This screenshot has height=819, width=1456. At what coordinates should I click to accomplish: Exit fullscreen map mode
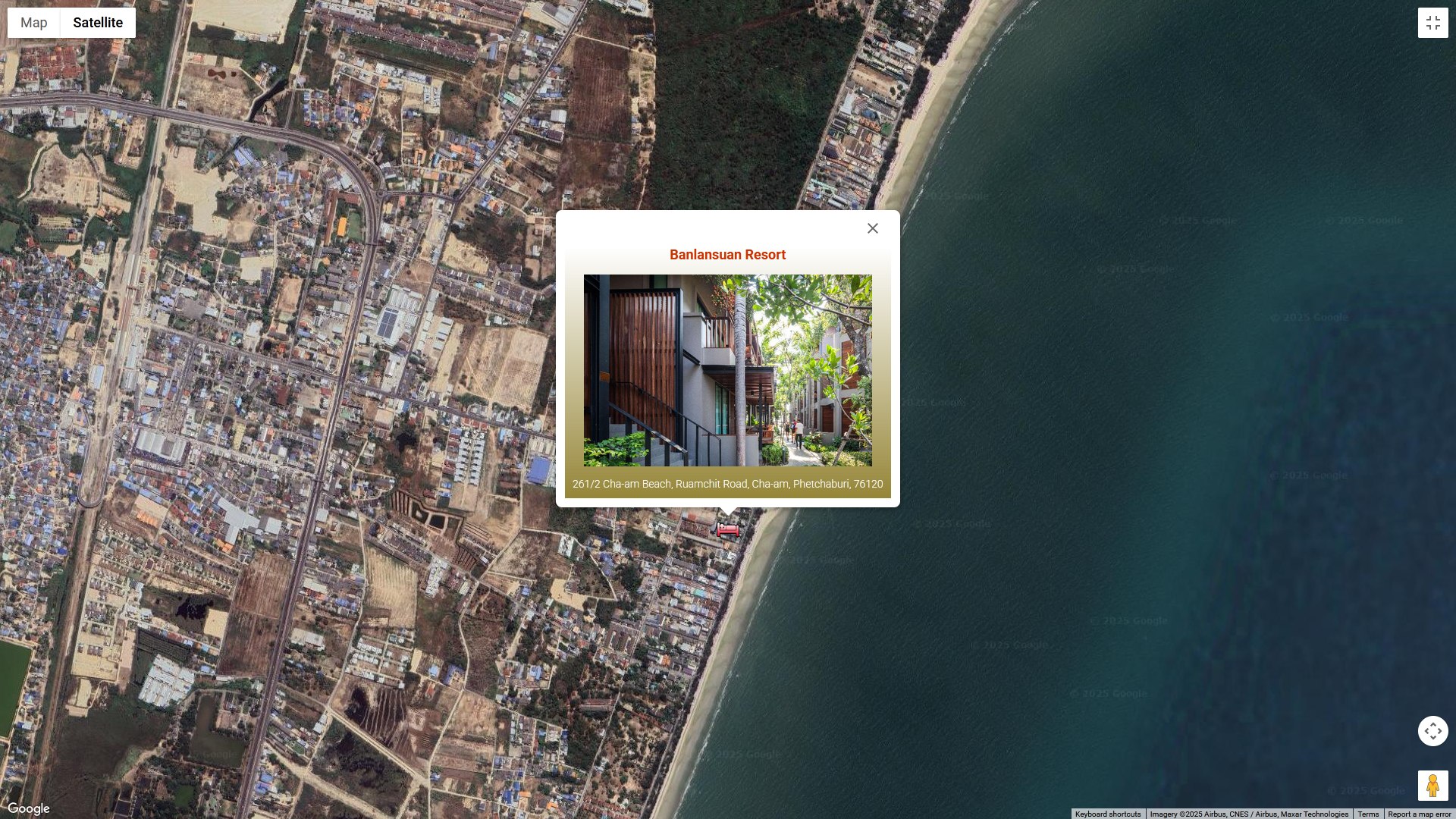click(1432, 23)
